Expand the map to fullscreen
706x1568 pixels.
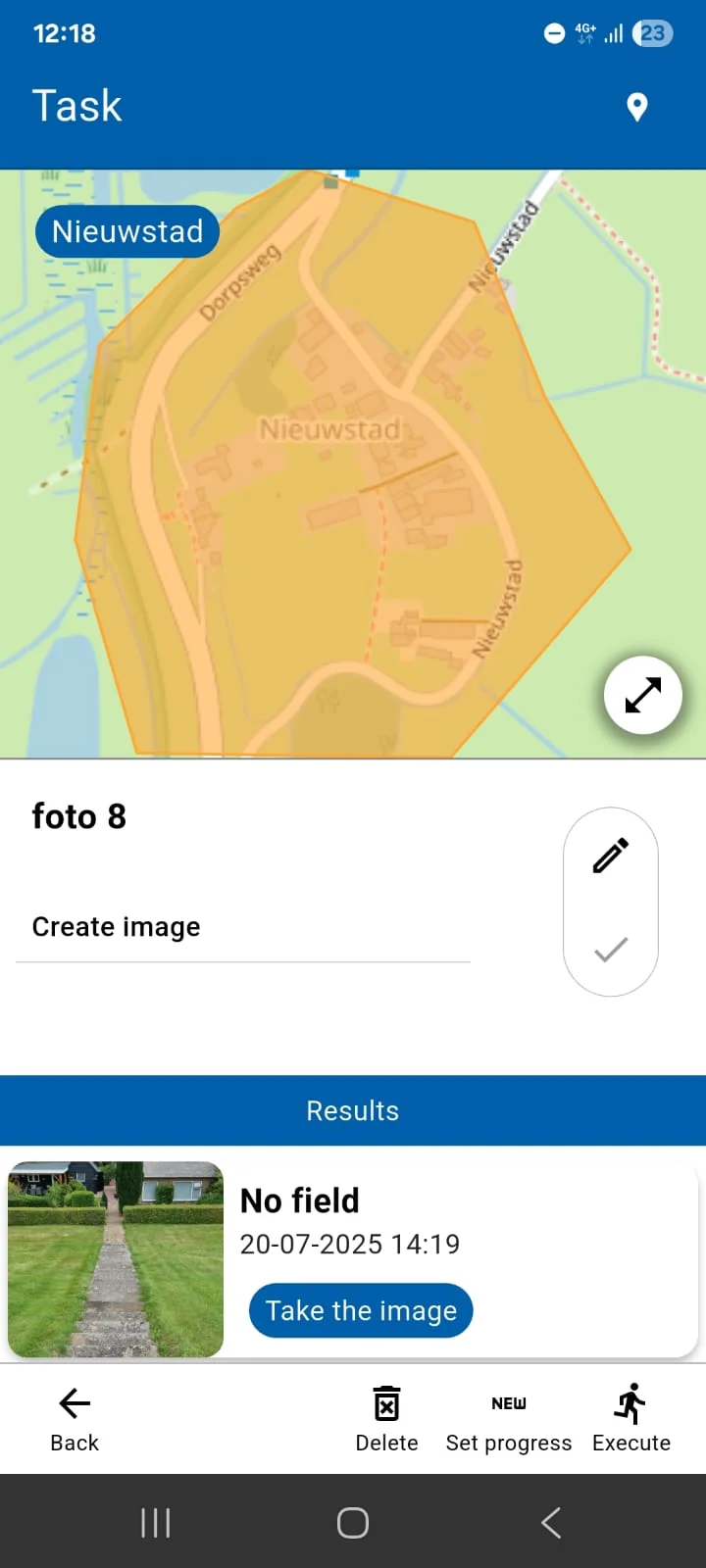642,695
